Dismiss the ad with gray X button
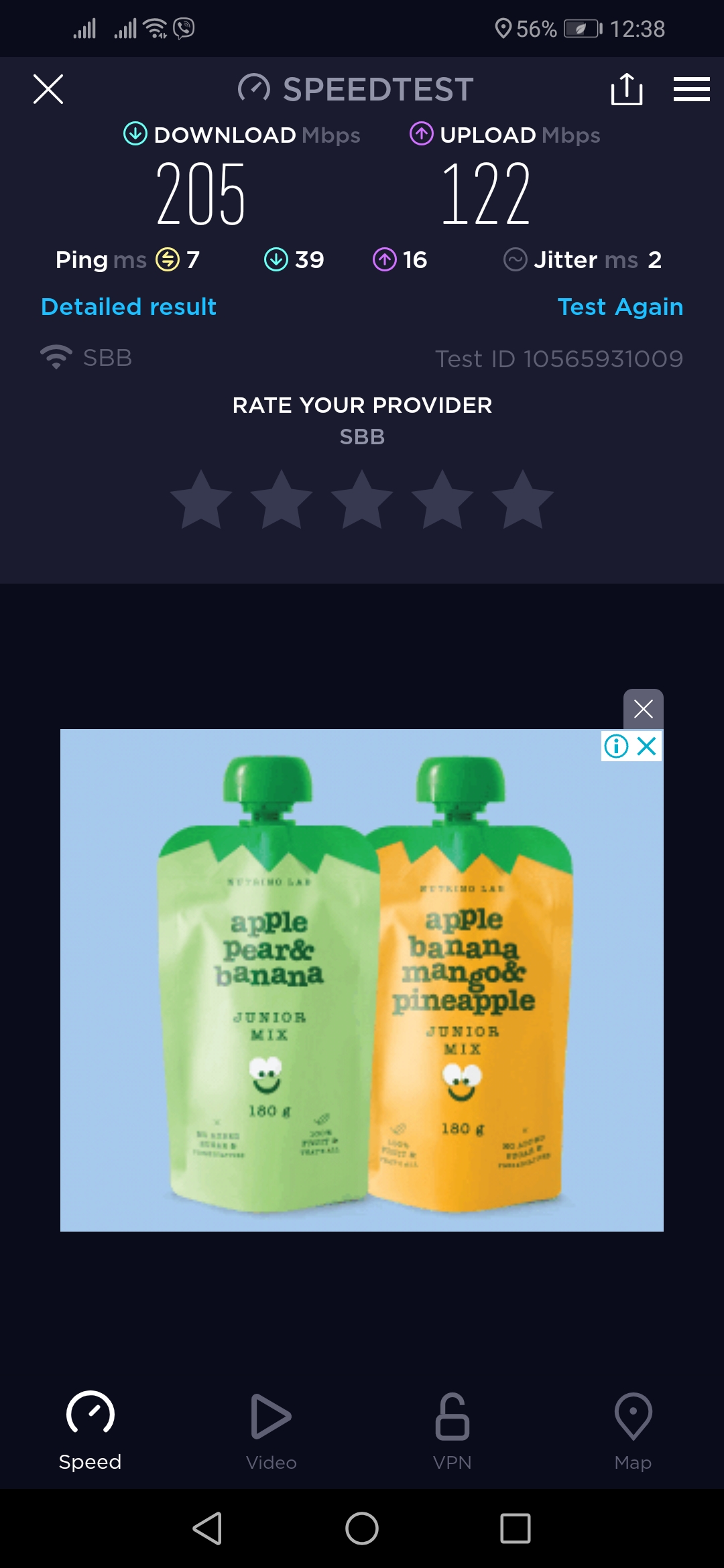Screen dimensions: 724x1568 643,709
